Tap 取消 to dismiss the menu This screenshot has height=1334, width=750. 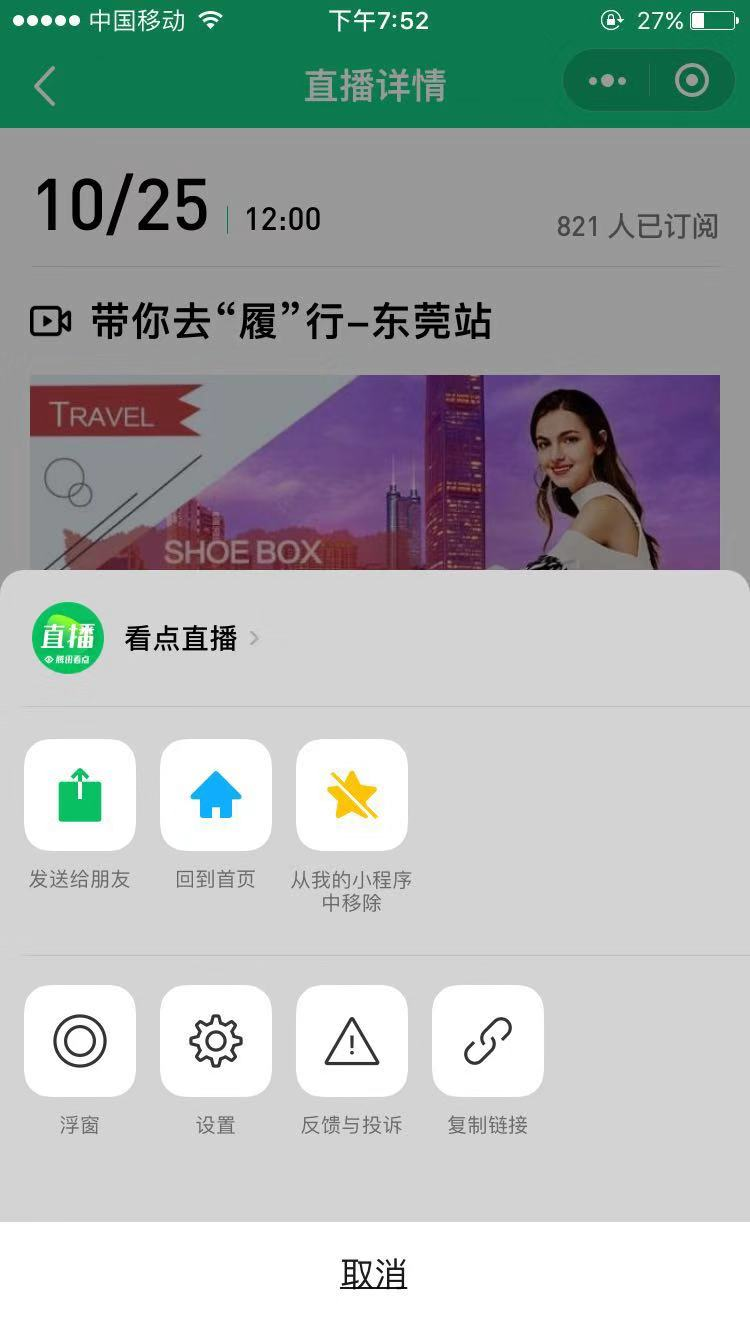click(x=374, y=1275)
